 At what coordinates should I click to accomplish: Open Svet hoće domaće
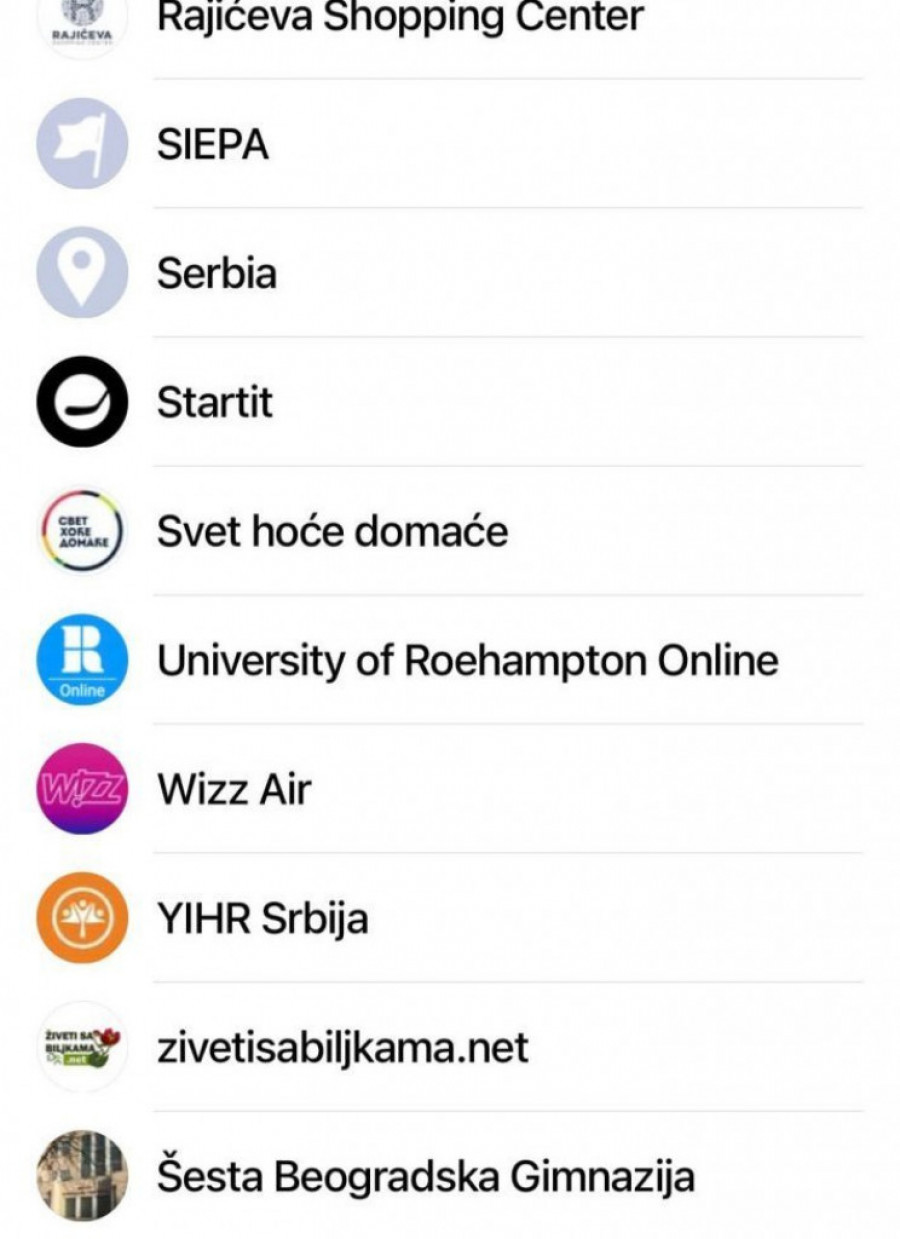click(332, 531)
